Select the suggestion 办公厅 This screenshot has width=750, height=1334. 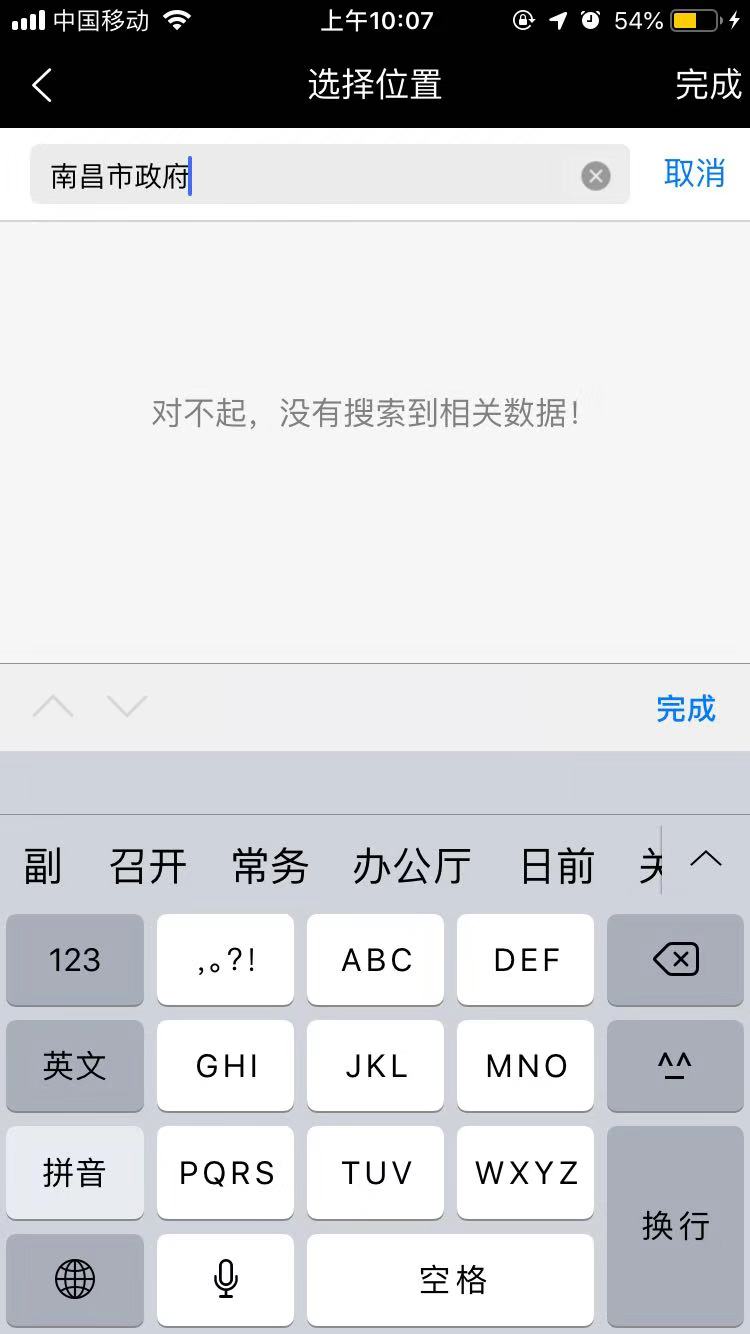pos(412,866)
